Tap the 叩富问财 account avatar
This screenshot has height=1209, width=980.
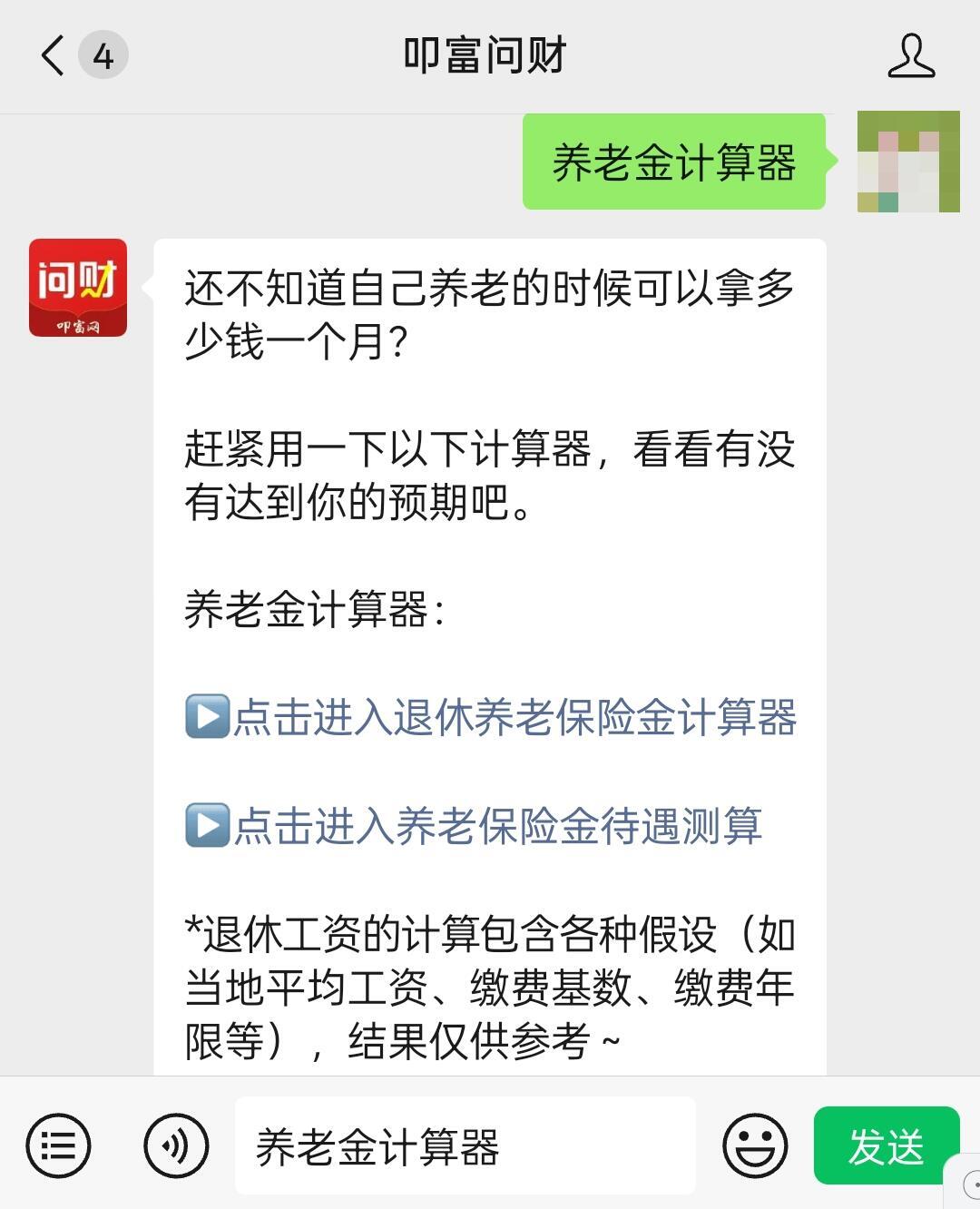78,288
